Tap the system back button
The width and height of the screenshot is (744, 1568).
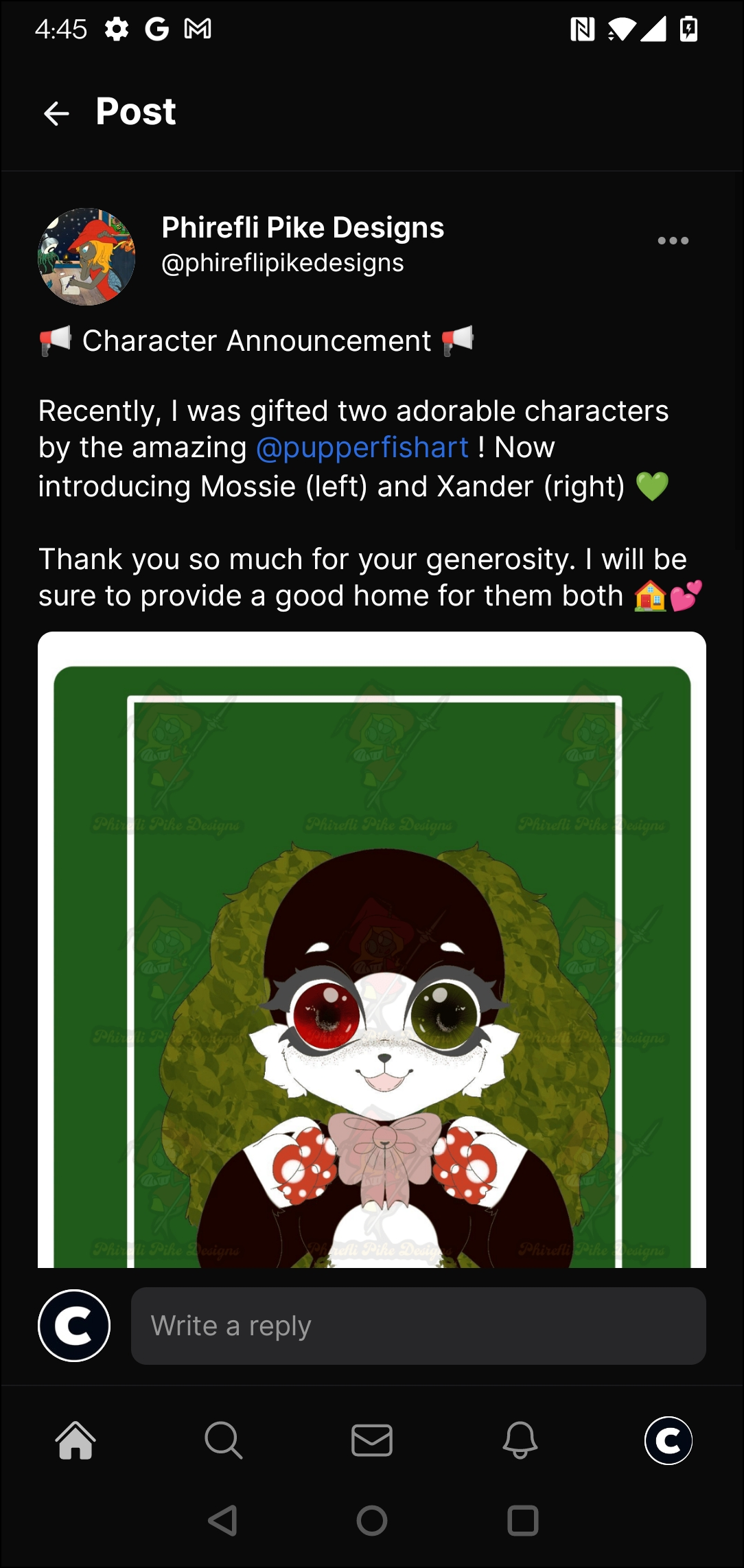(x=223, y=1521)
